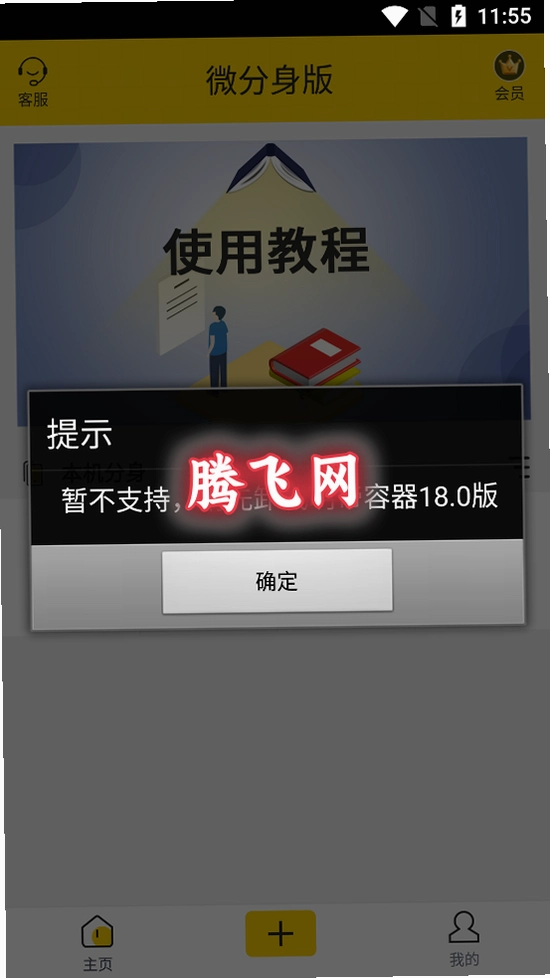Open the 使用教程 tutorial banner
Viewport: 550px width, 978px height.
pos(271,281)
